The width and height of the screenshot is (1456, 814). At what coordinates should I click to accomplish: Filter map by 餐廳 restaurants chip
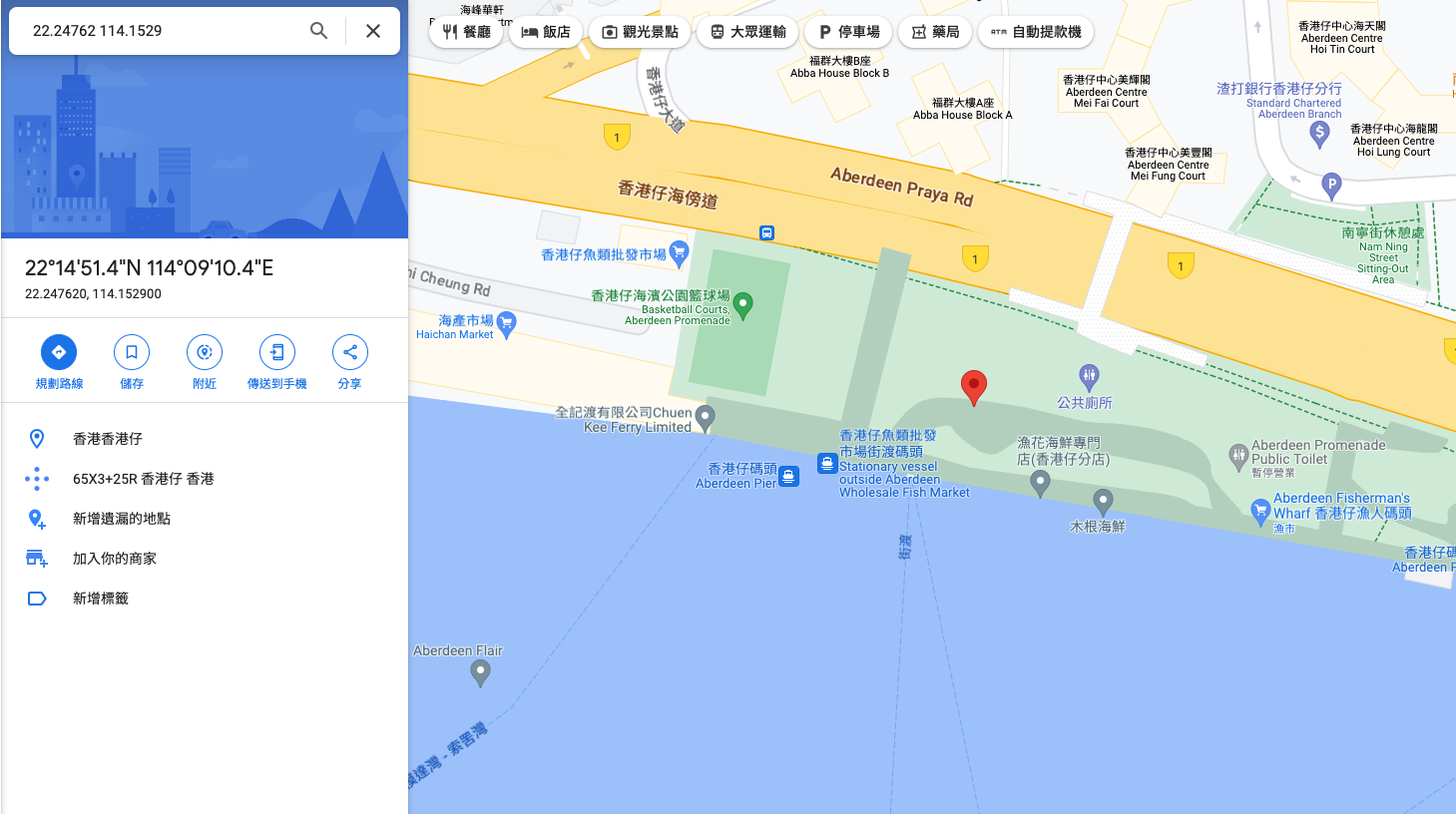pyautogui.click(x=466, y=32)
